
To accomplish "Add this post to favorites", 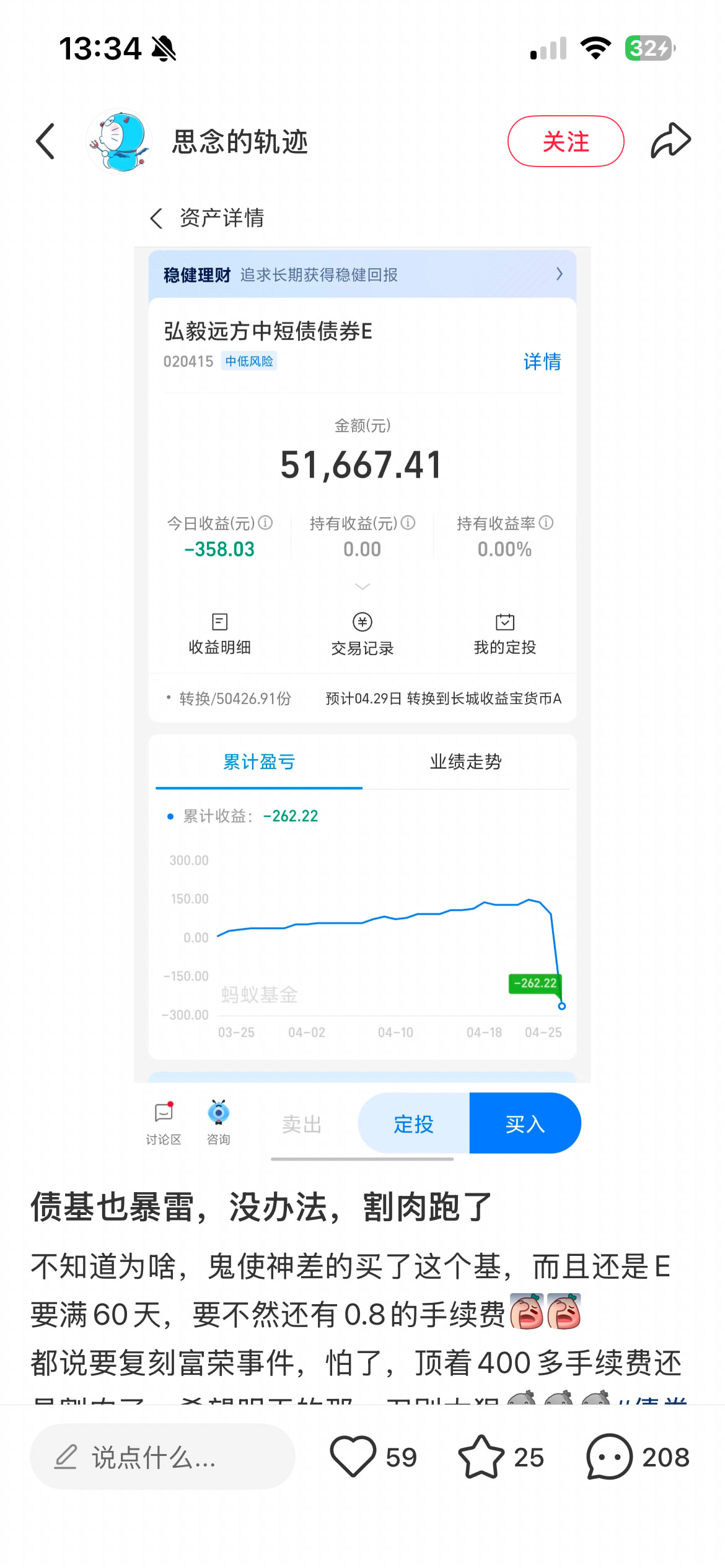I will point(481,1457).
